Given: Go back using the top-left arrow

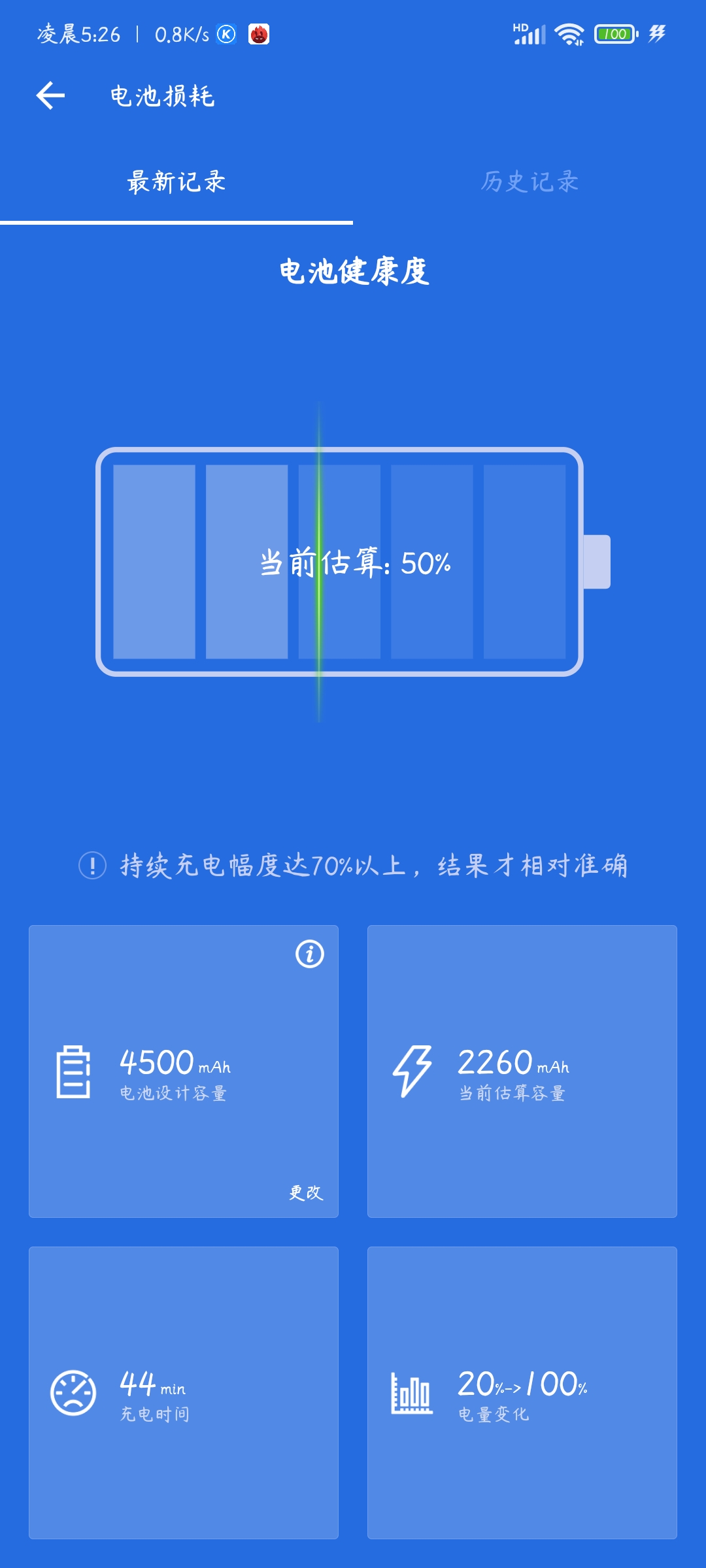Looking at the screenshot, I should (50, 96).
